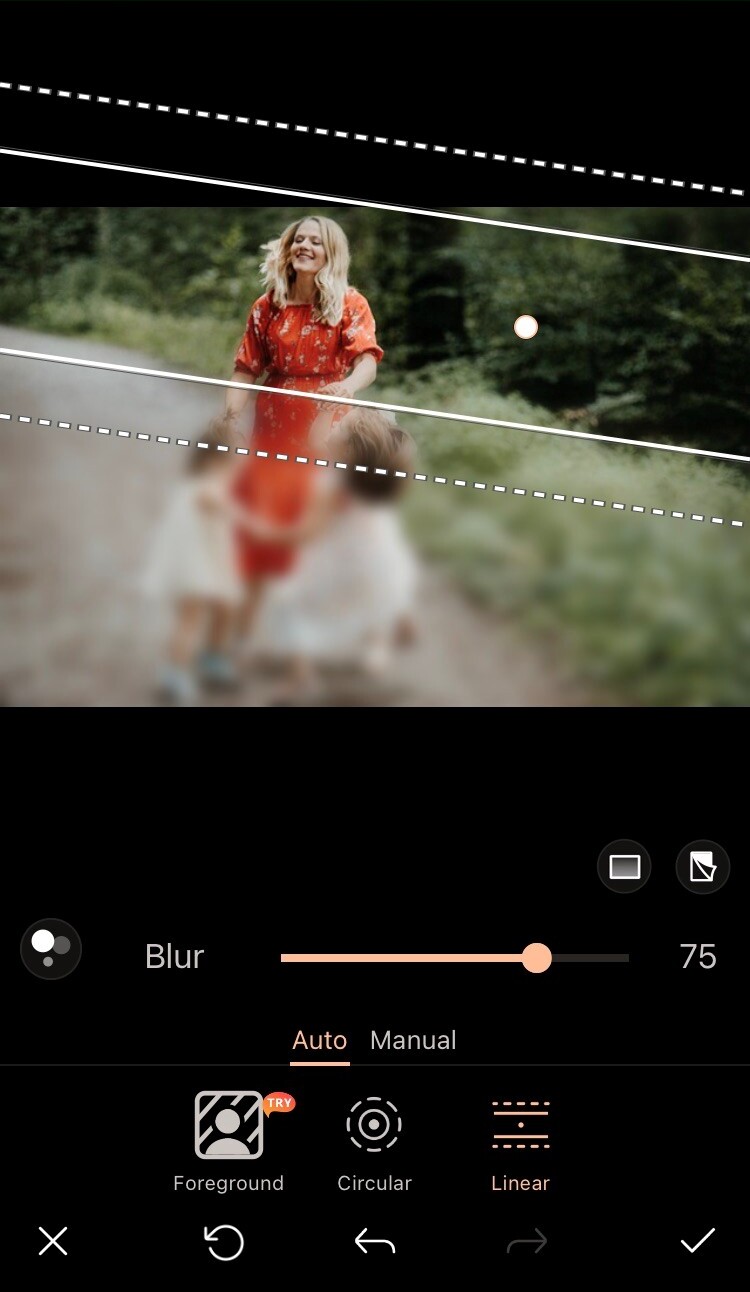Toggle the gradient mask preview button
The height and width of the screenshot is (1292, 750).
point(625,866)
